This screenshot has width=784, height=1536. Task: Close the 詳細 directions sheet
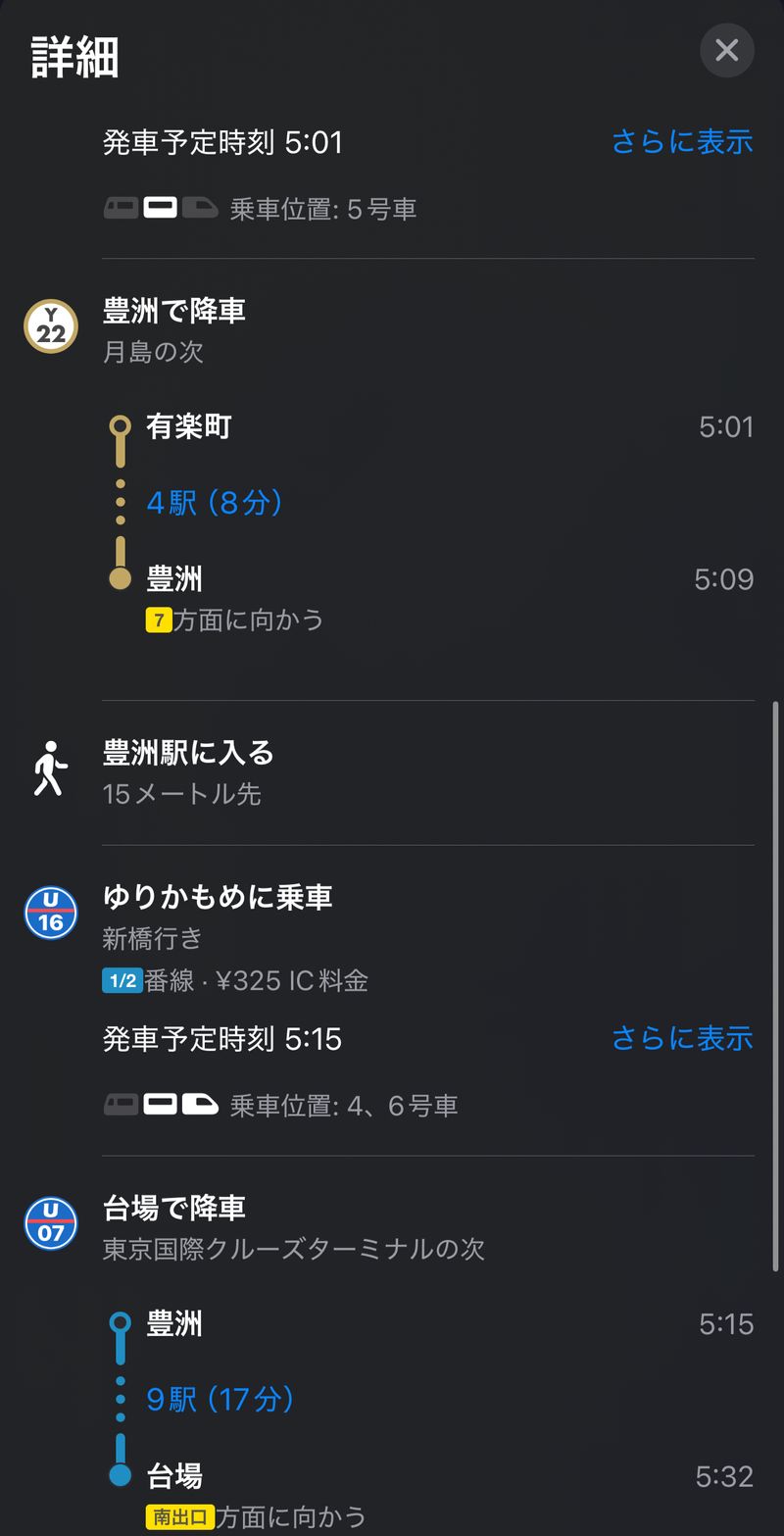[726, 50]
